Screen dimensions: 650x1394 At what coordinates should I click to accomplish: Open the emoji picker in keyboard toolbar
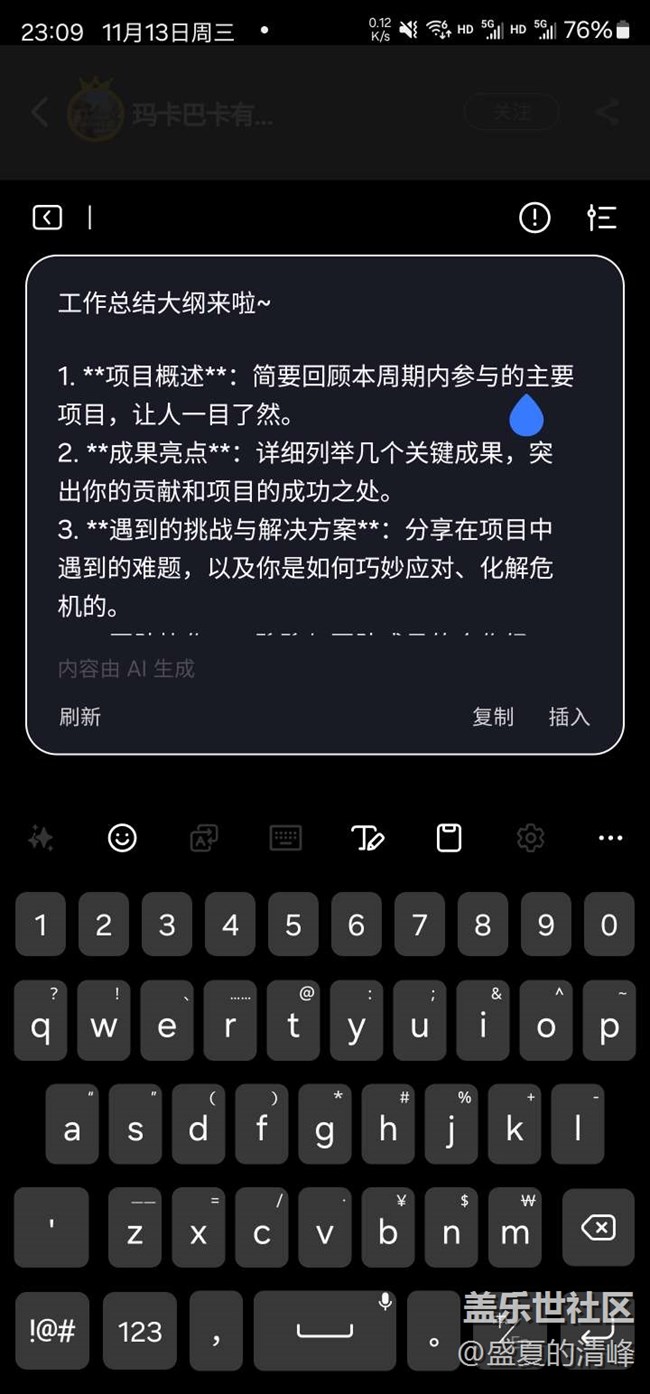[122, 837]
